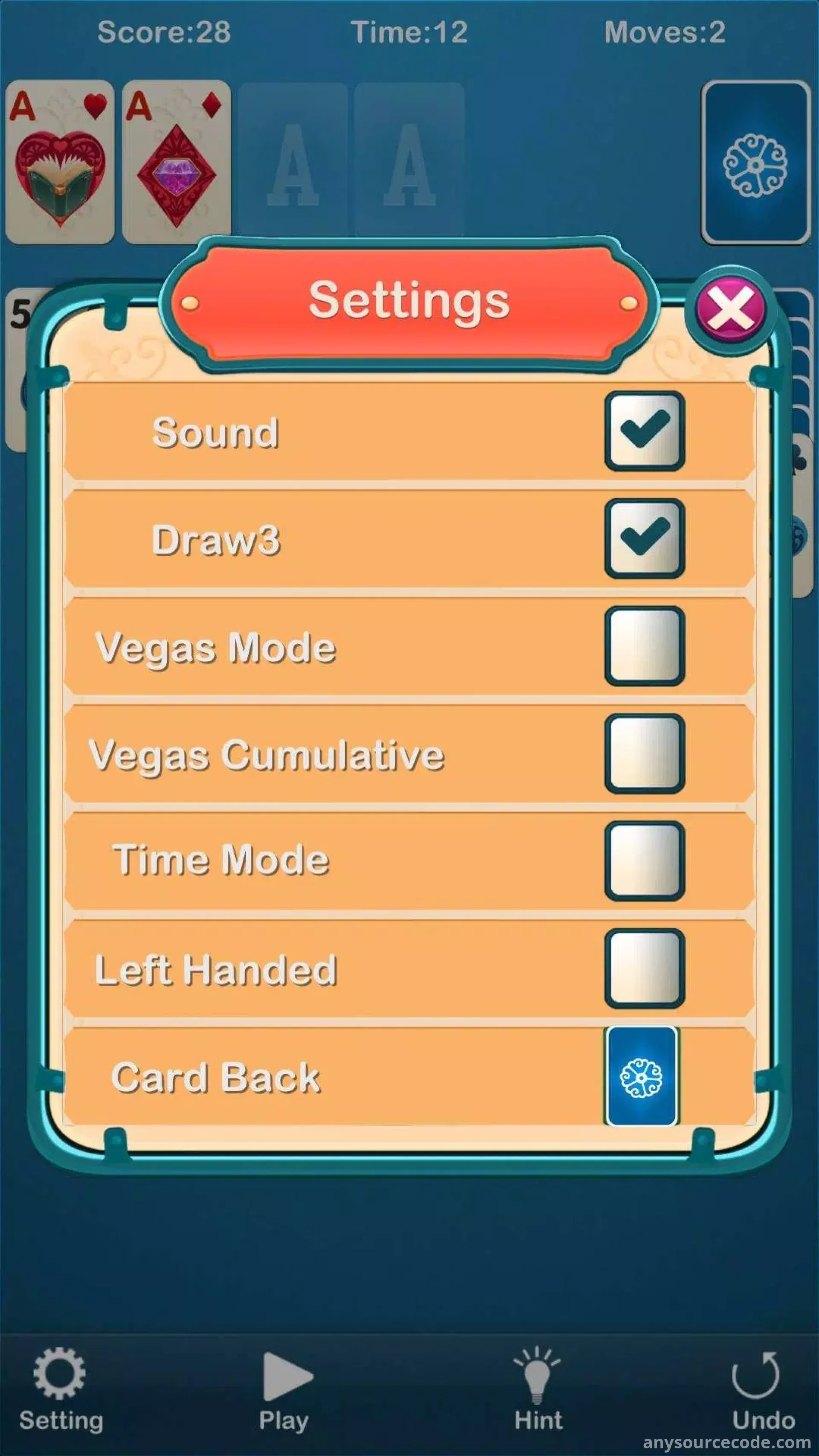Viewport: 819px width, 1456px height.
Task: Check the Vegas Cumulative box
Action: point(645,753)
